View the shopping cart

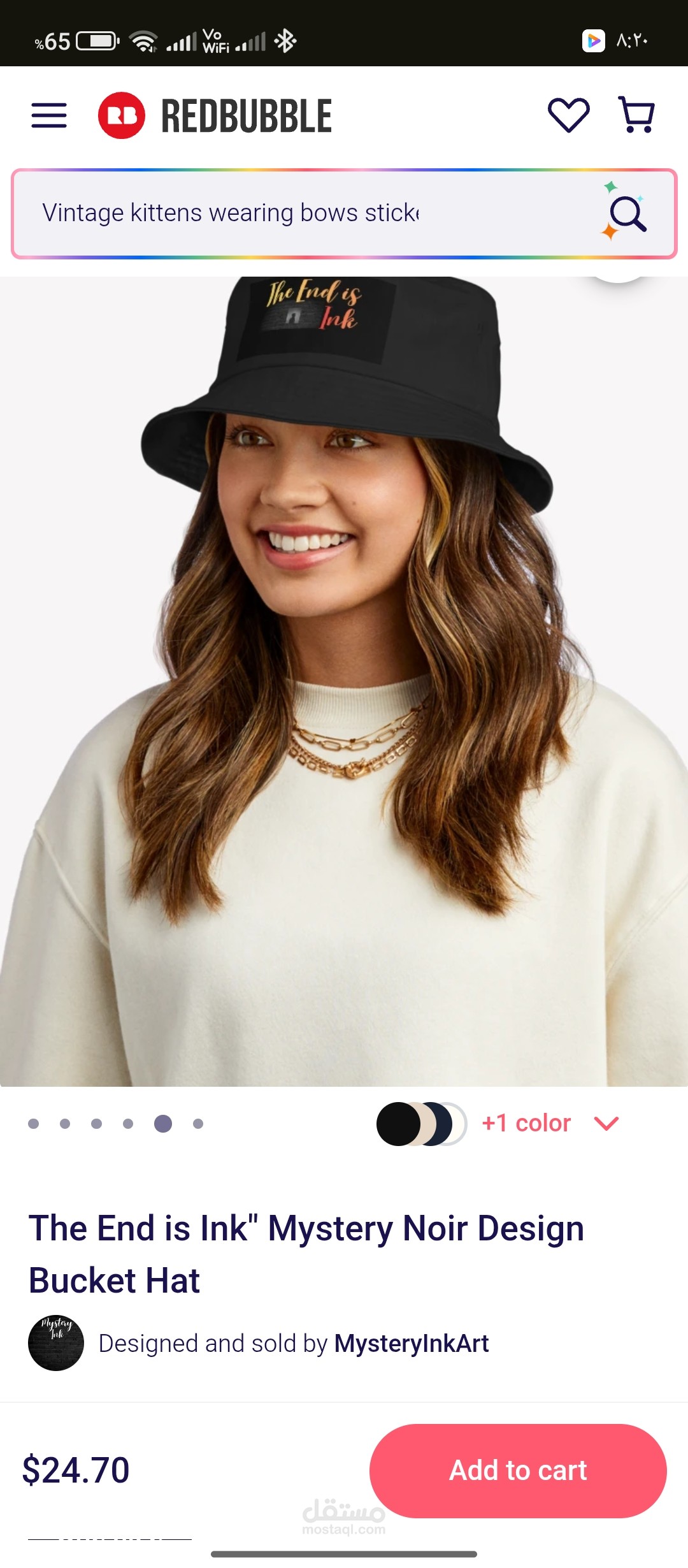coord(636,115)
